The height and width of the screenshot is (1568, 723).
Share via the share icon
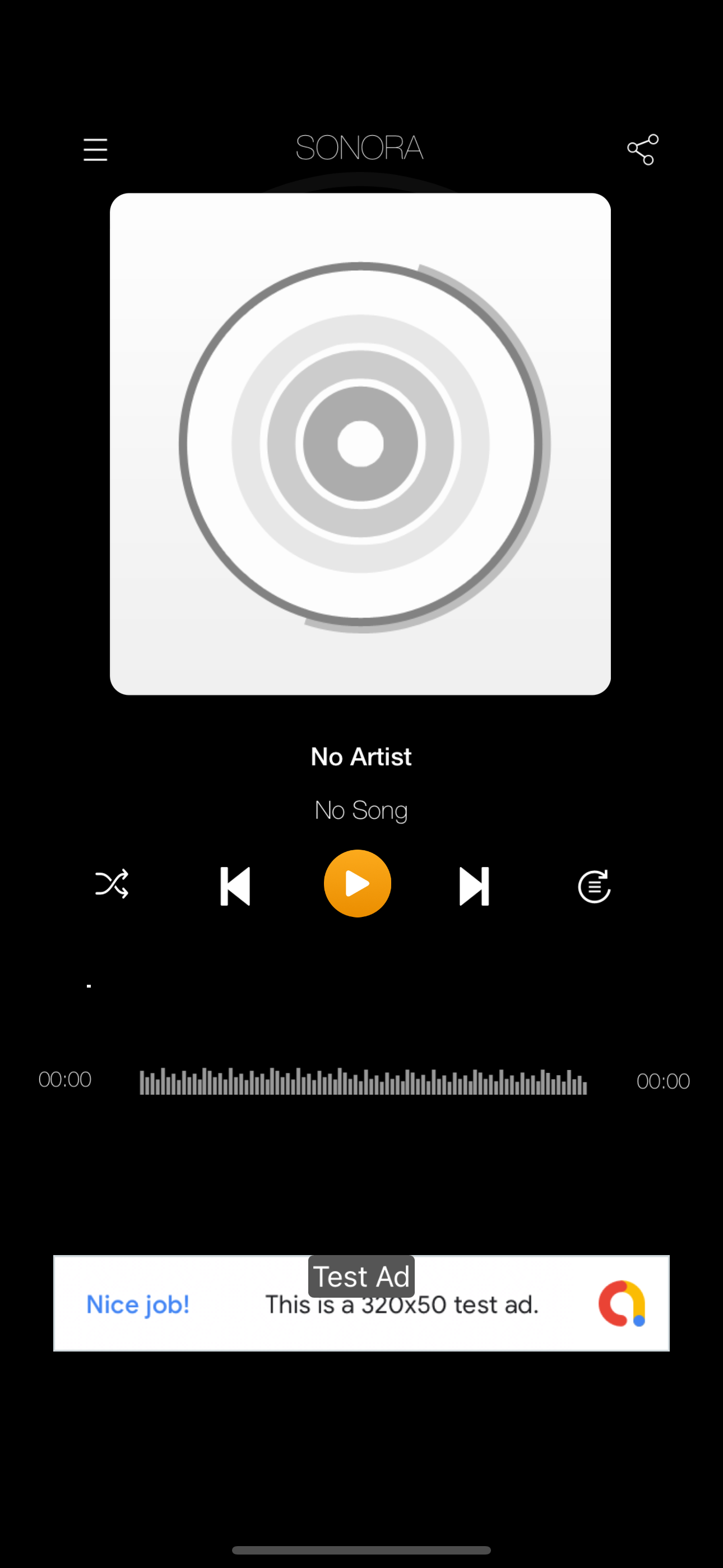(x=643, y=150)
